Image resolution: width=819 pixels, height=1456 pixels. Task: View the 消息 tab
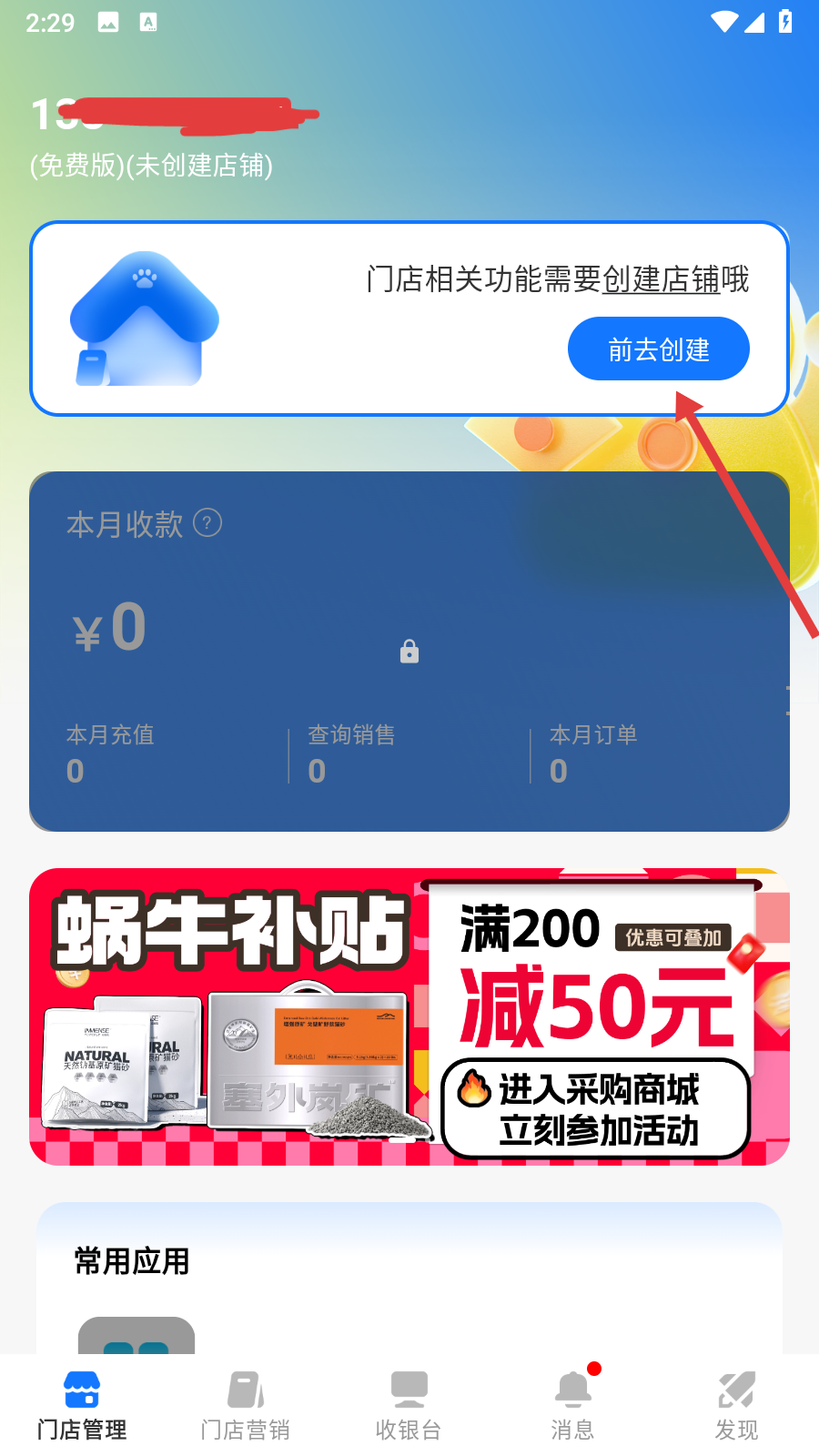(x=573, y=1405)
